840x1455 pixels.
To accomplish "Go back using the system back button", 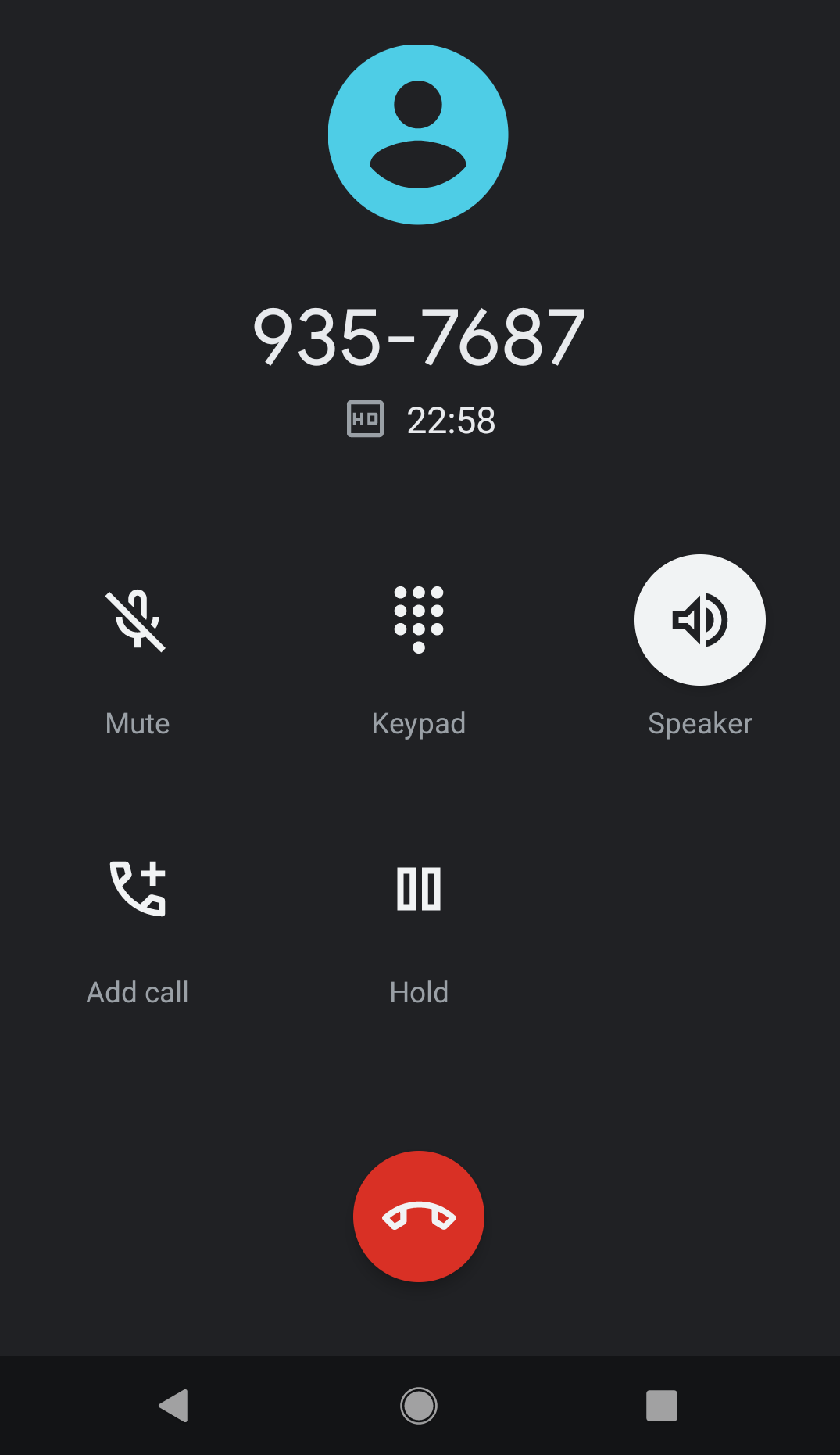I will click(x=173, y=1405).
